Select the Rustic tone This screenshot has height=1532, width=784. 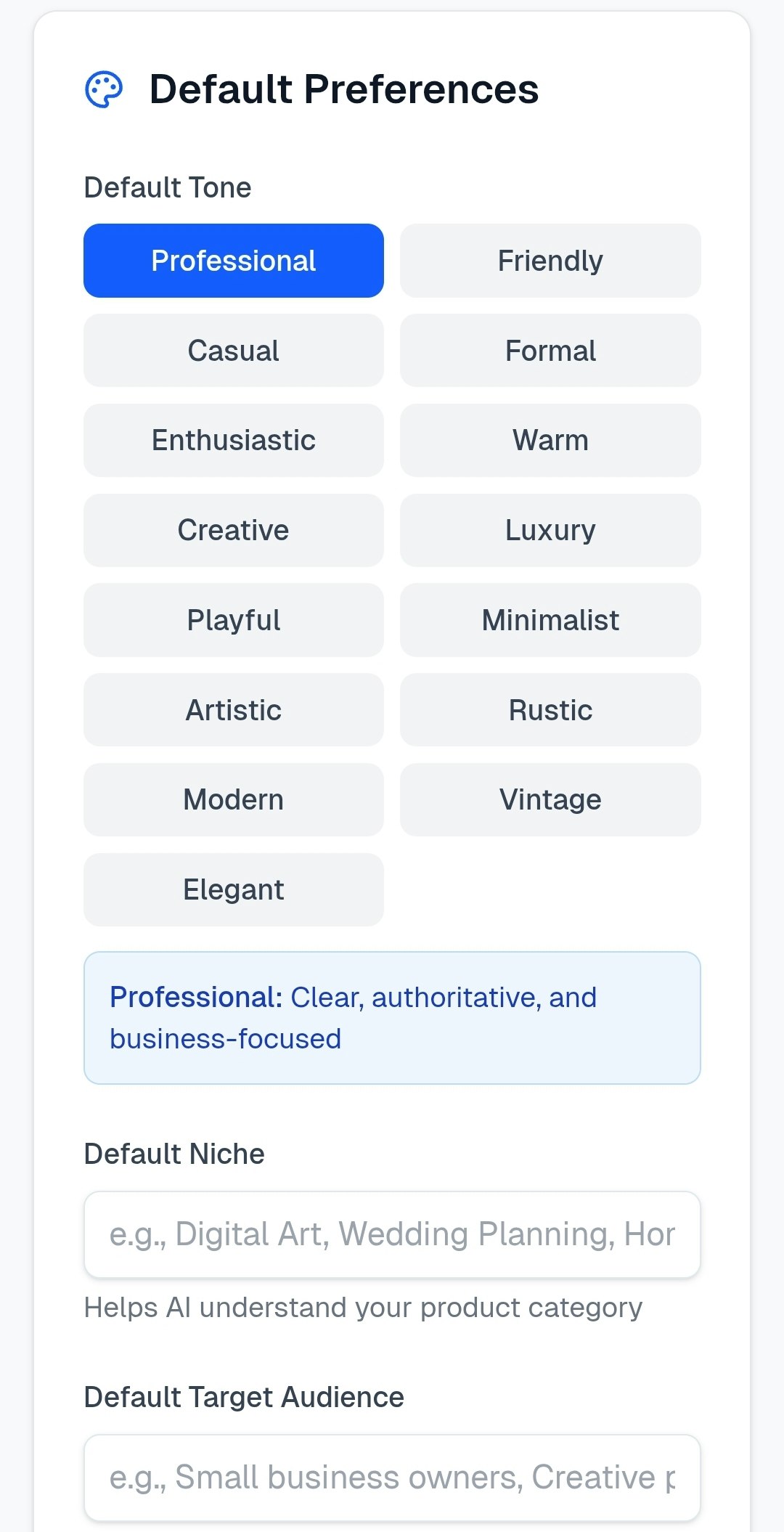550,709
